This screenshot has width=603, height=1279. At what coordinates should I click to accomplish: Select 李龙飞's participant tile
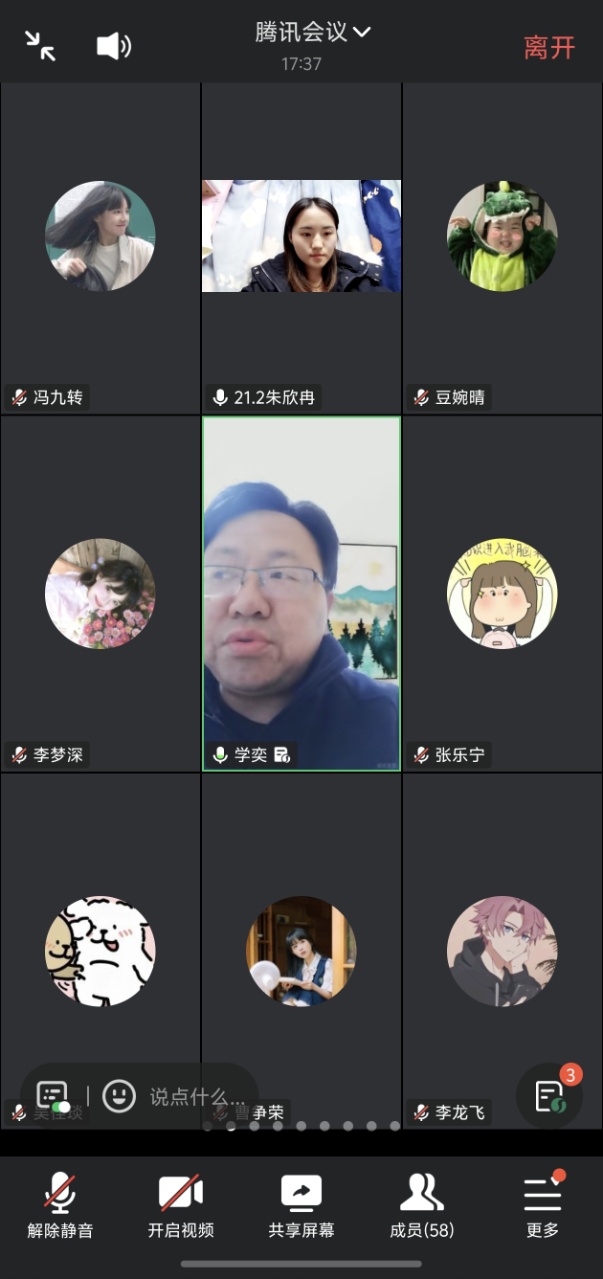click(x=502, y=950)
